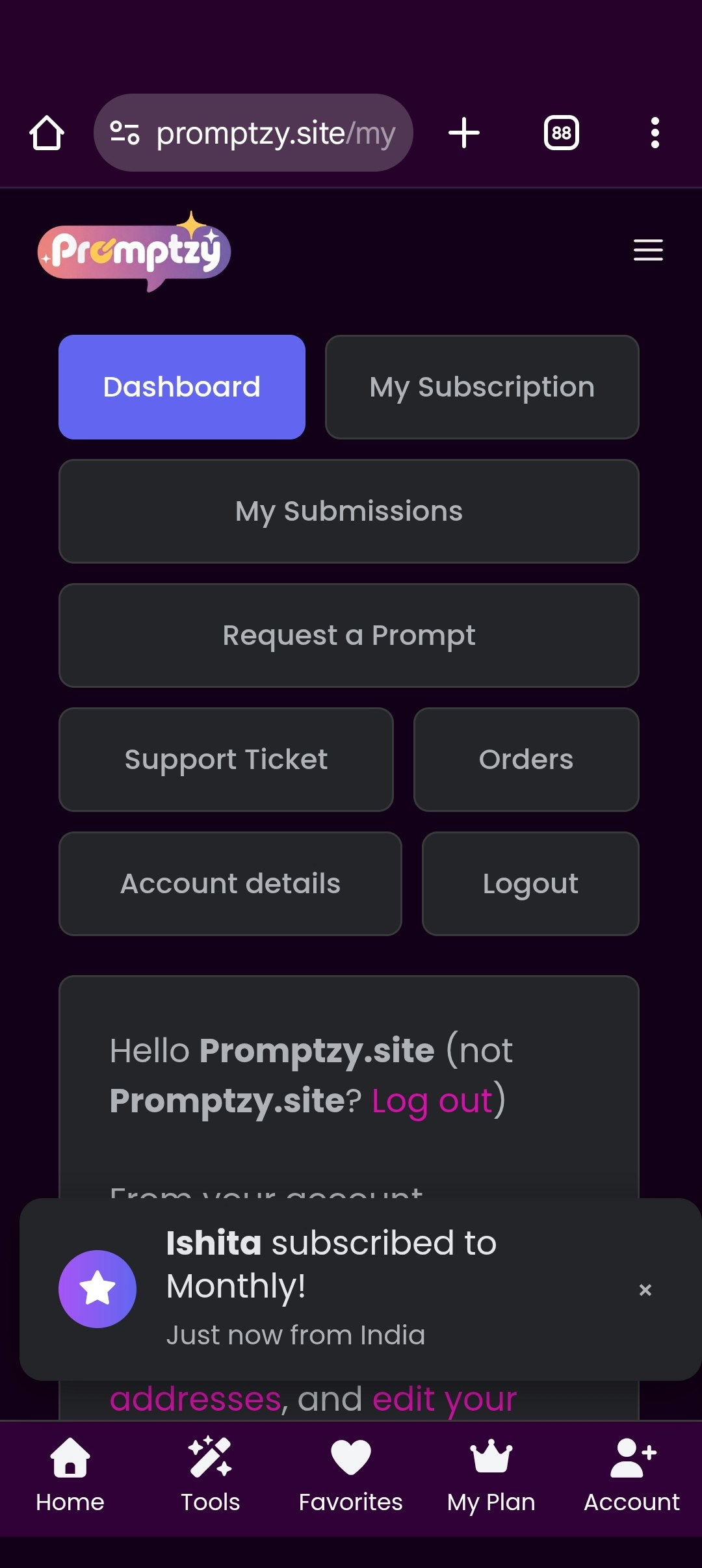Tap the address bar URL field

[273, 132]
